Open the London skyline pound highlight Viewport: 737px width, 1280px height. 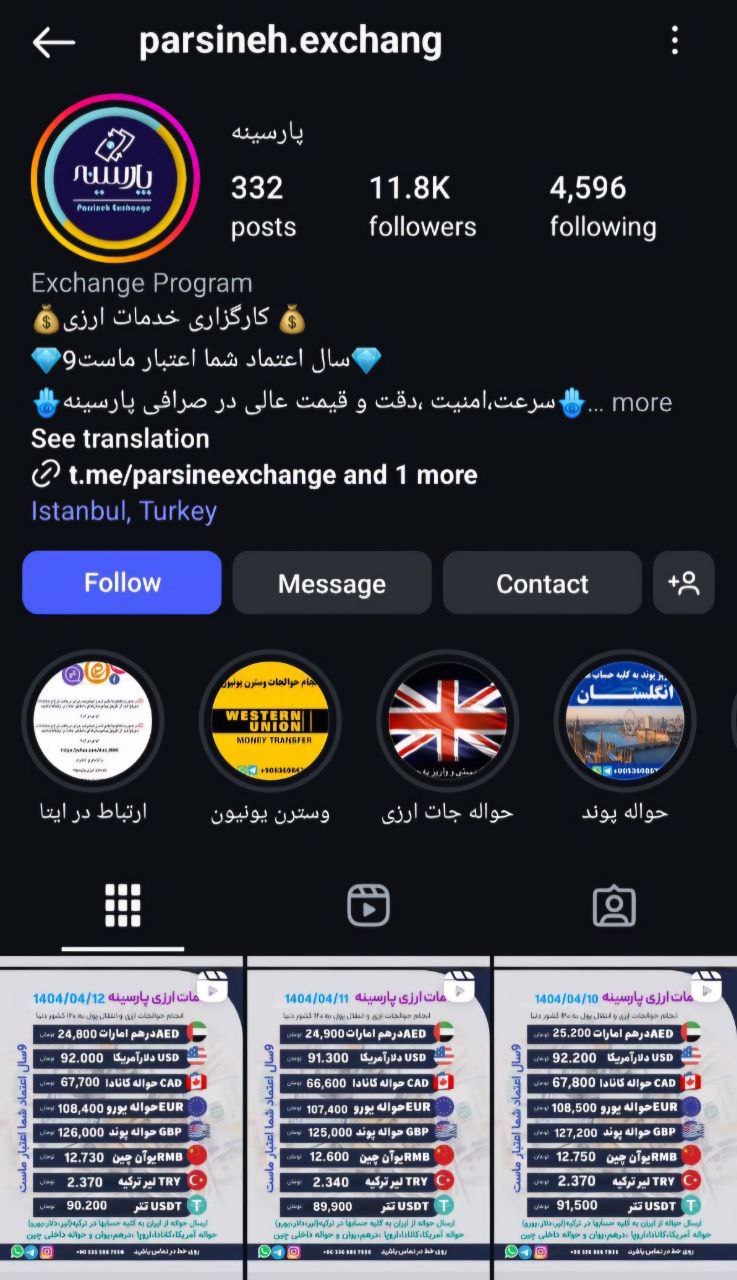tap(625, 721)
